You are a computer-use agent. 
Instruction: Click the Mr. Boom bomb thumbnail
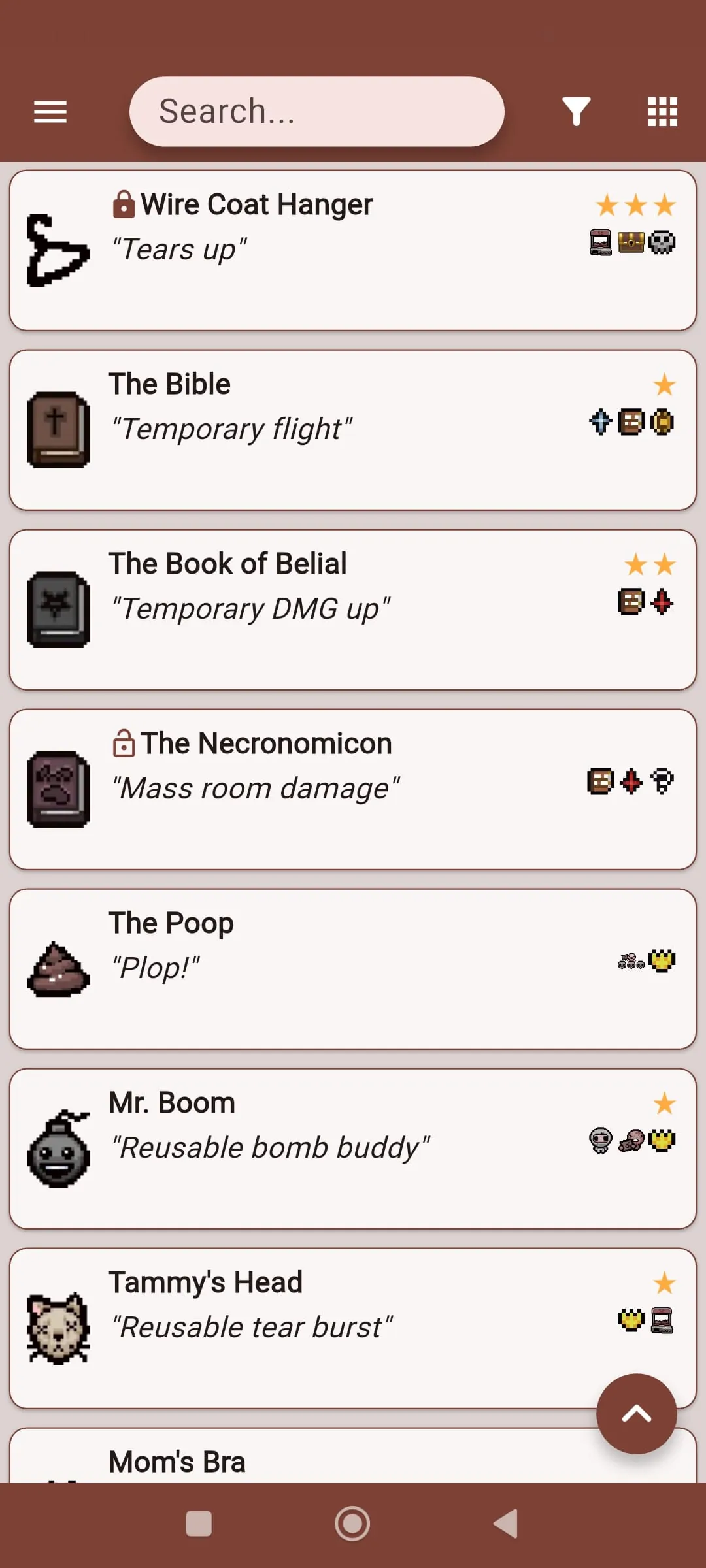click(x=58, y=1147)
